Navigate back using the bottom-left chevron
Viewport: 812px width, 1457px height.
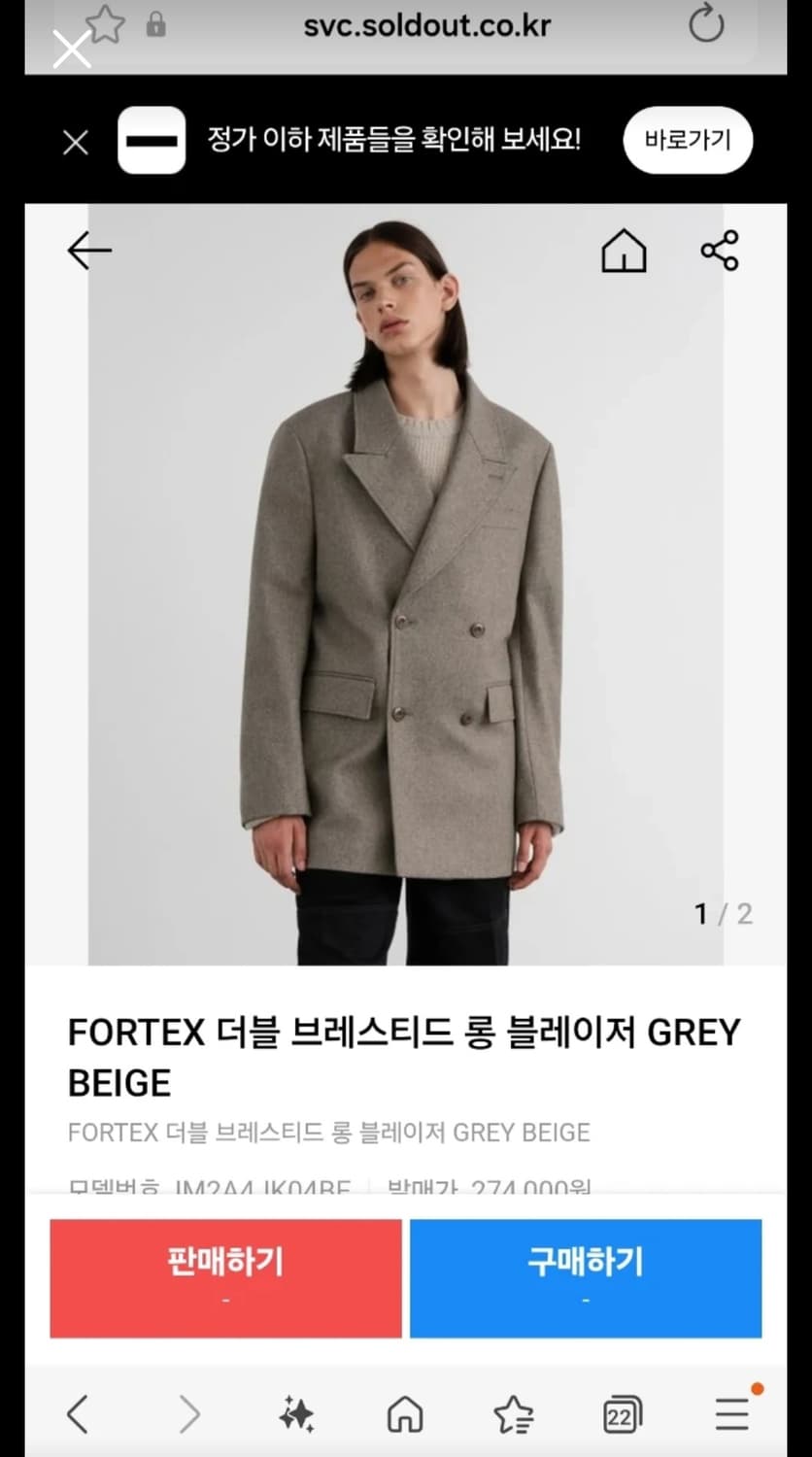pos(77,1415)
